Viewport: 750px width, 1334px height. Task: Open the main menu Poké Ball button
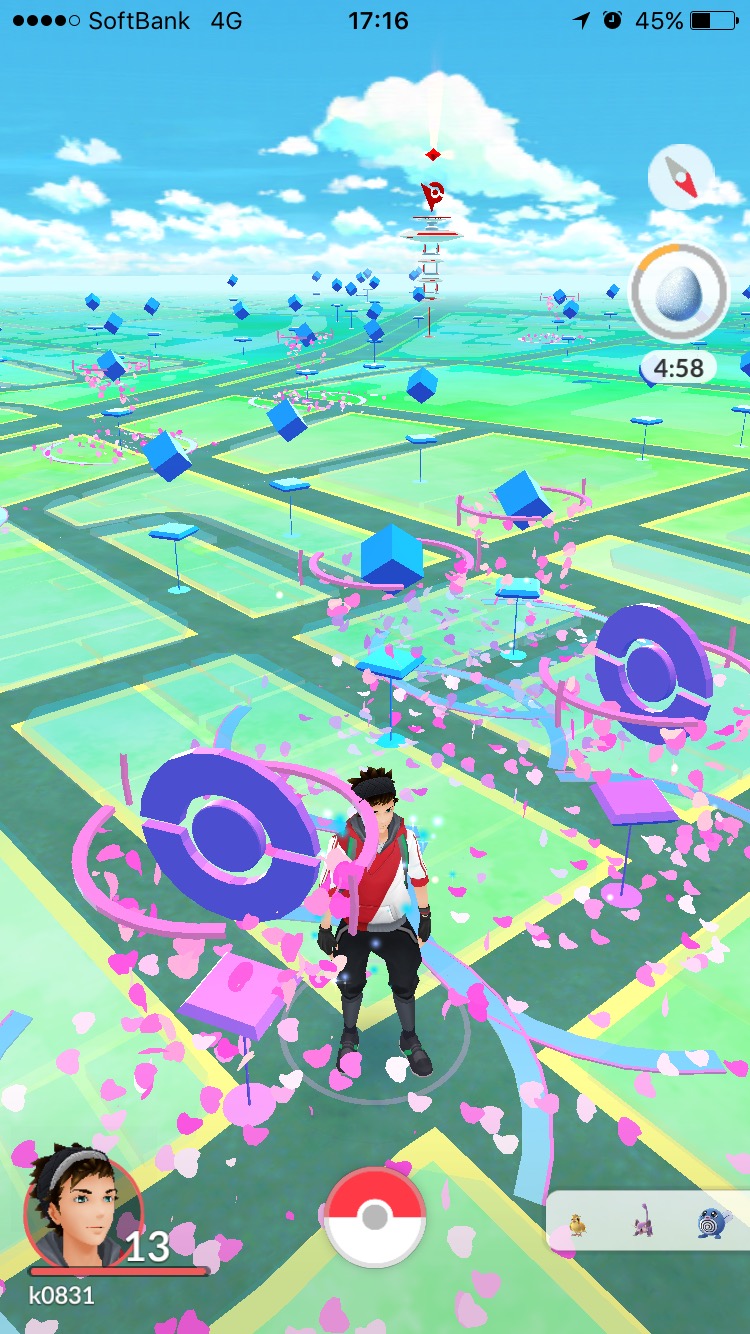coord(375,1217)
